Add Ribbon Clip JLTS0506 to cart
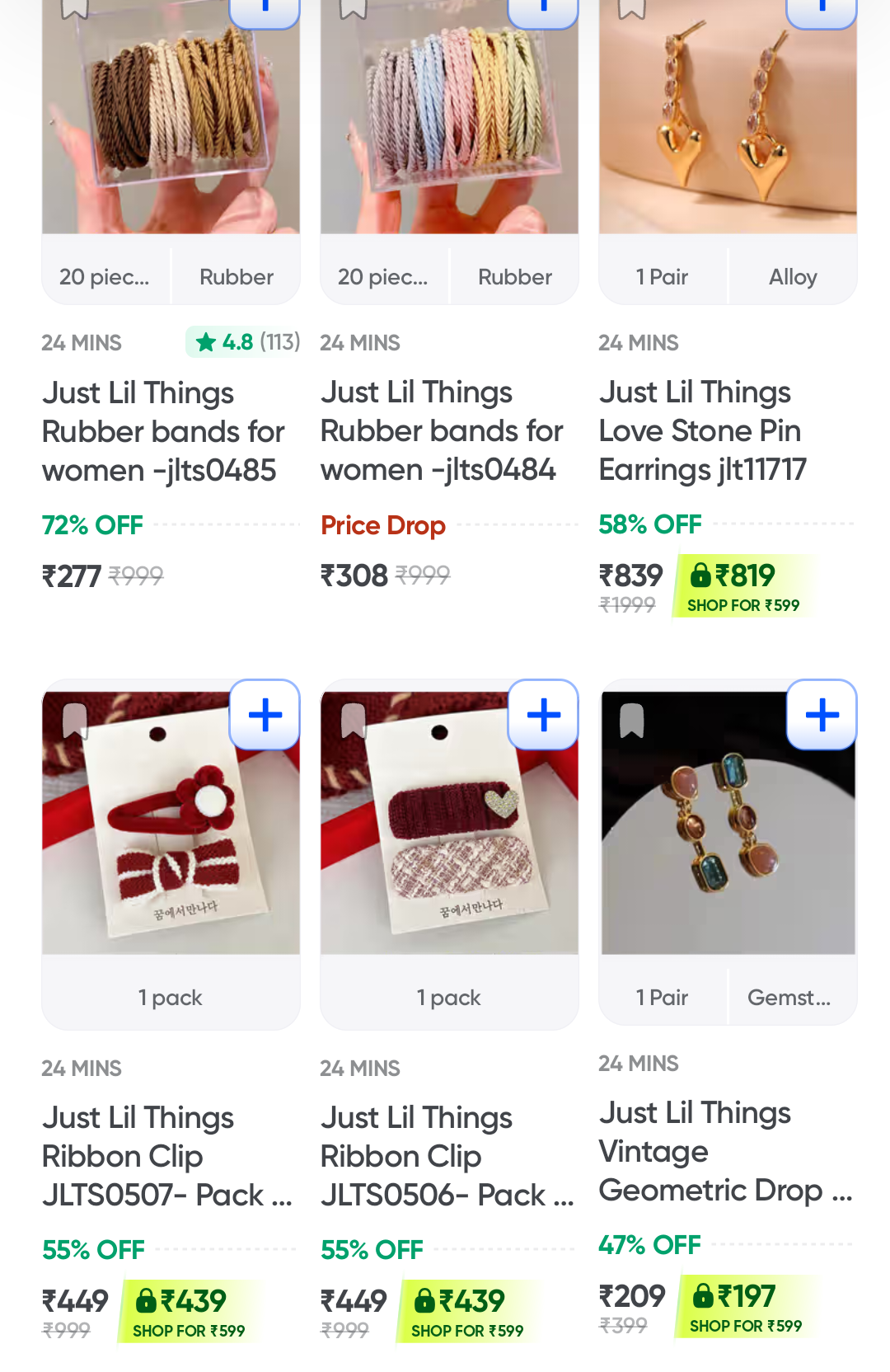Screen dimensions: 890x1372 point(543,715)
